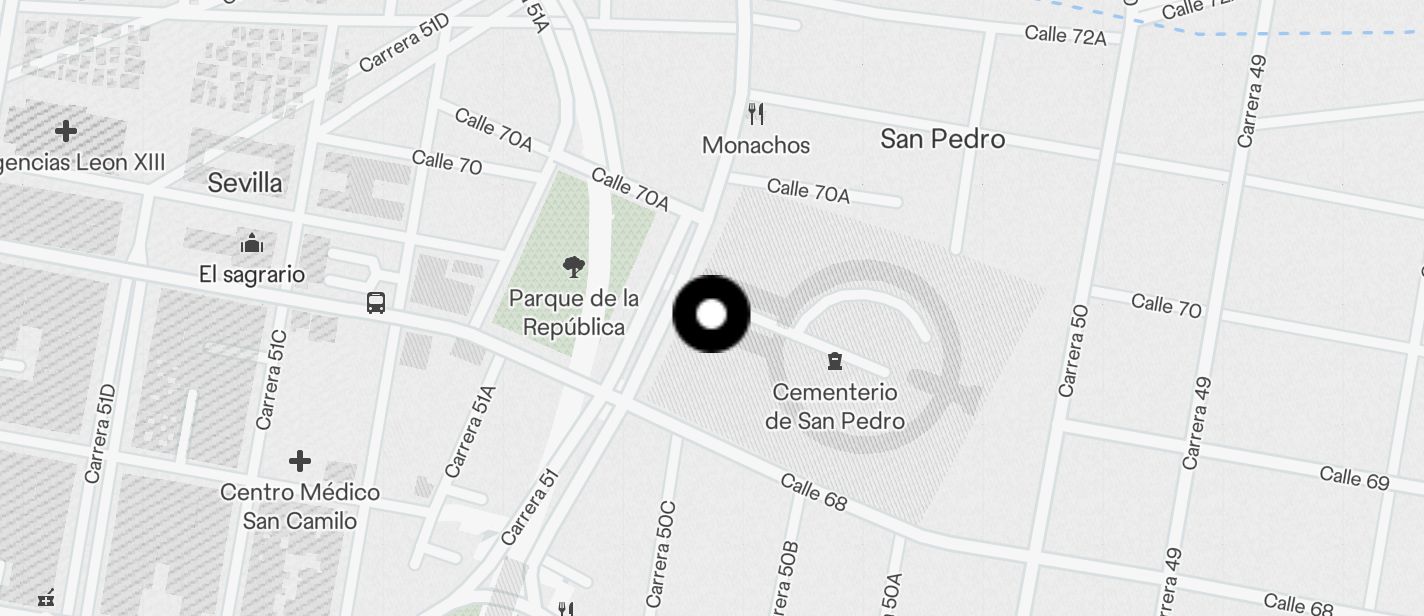Tap the Urgencias Leon XIII hospital marker
1424x616 pixels.
(66, 131)
